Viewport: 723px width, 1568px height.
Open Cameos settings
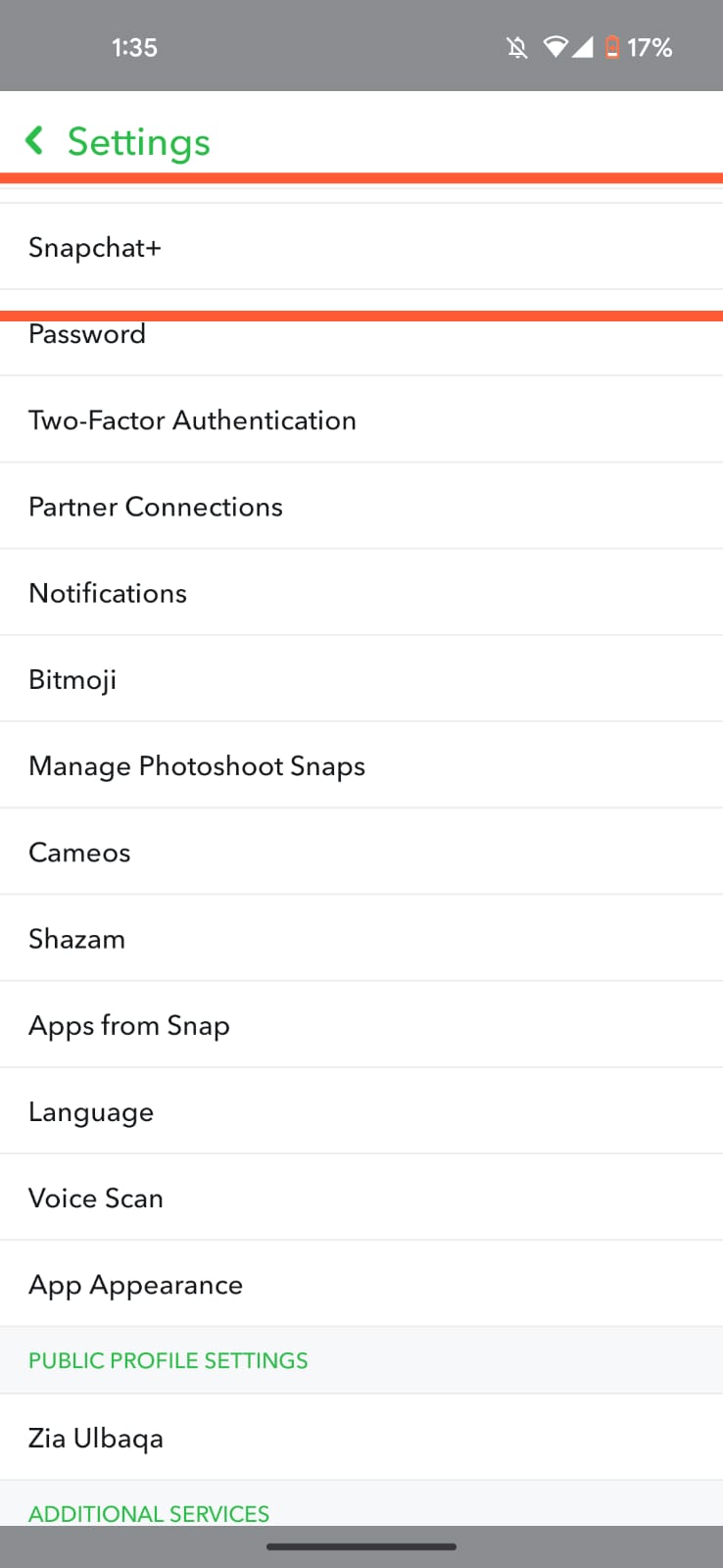[x=79, y=853]
